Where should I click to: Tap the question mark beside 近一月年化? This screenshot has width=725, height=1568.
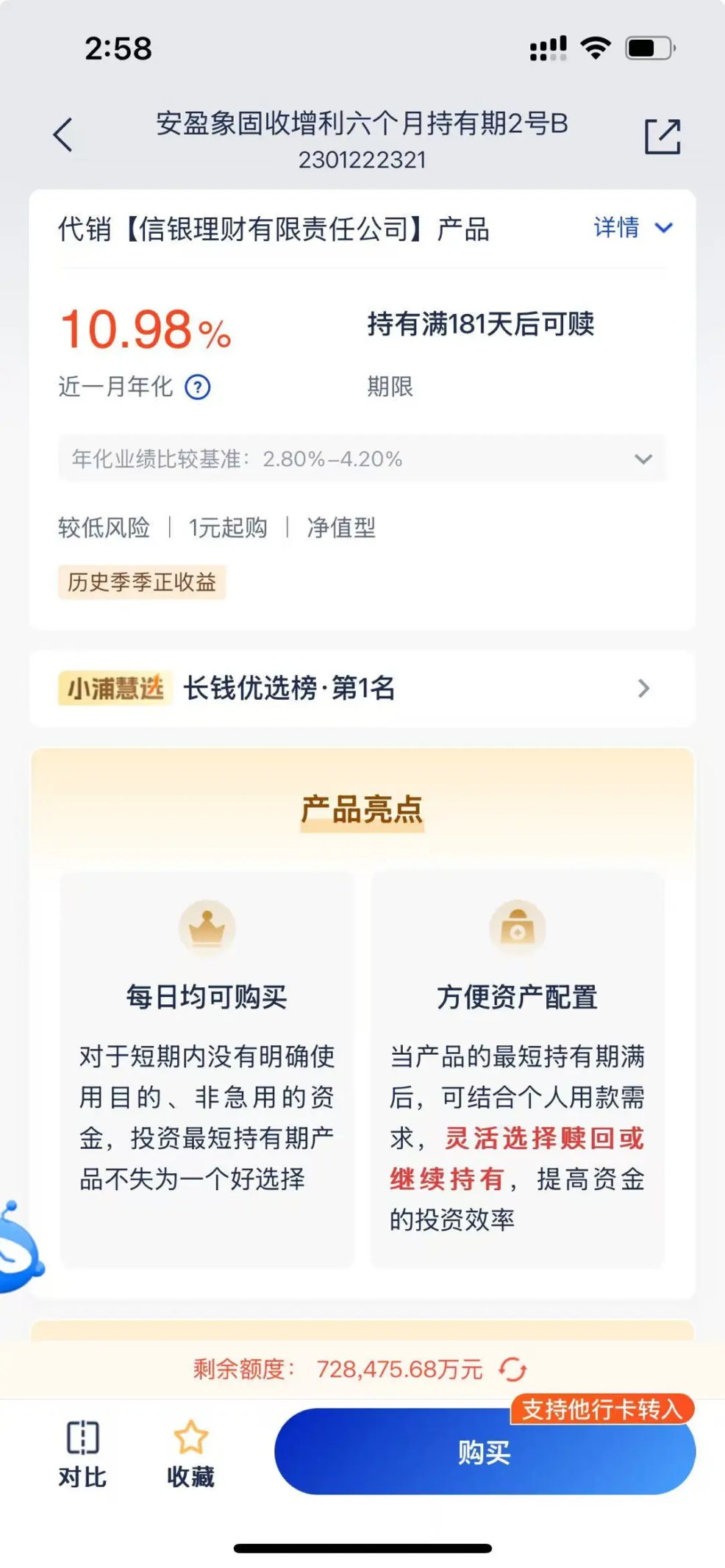[x=199, y=388]
